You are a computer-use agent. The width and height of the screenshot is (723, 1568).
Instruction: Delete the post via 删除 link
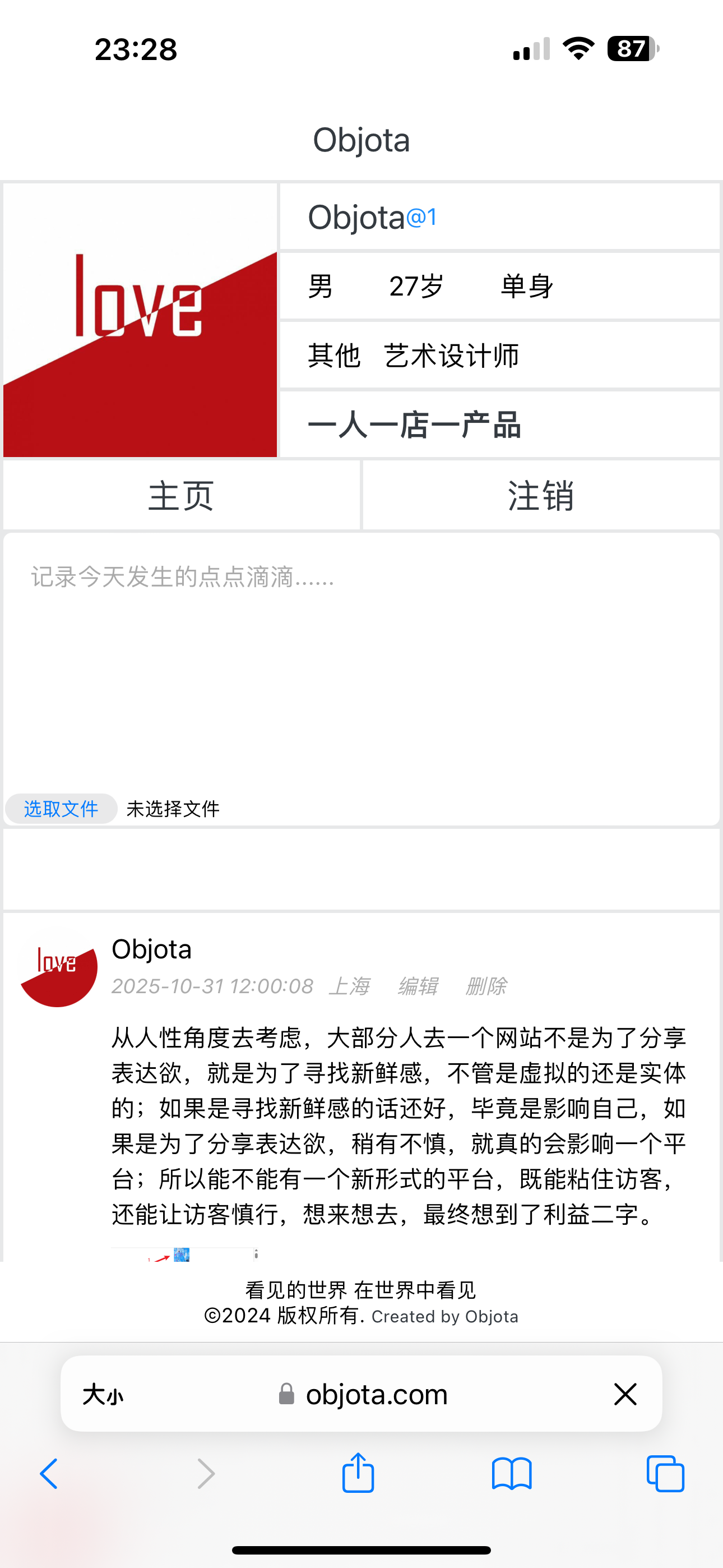486,986
